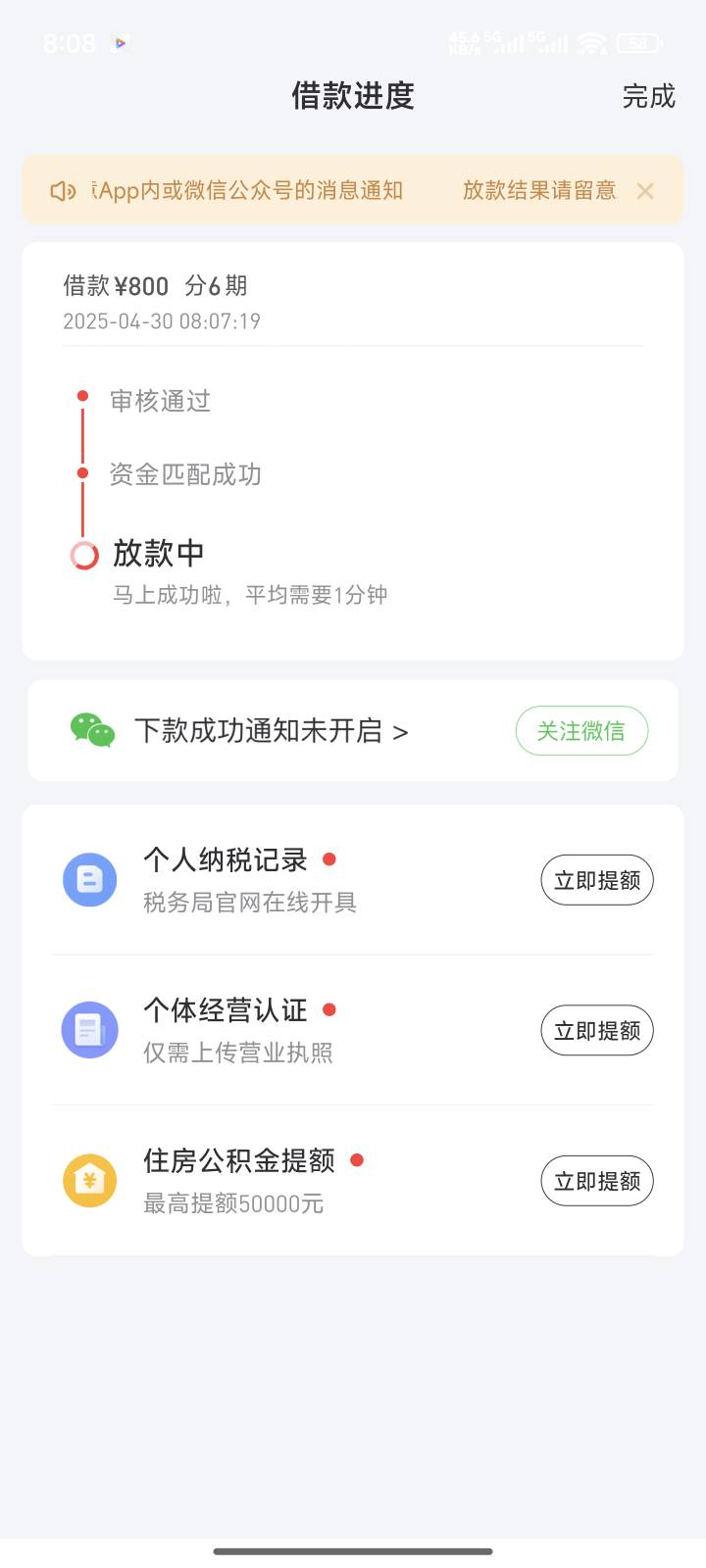
Task: Tap 立即提额 for 个体经营认证
Action: click(597, 1030)
